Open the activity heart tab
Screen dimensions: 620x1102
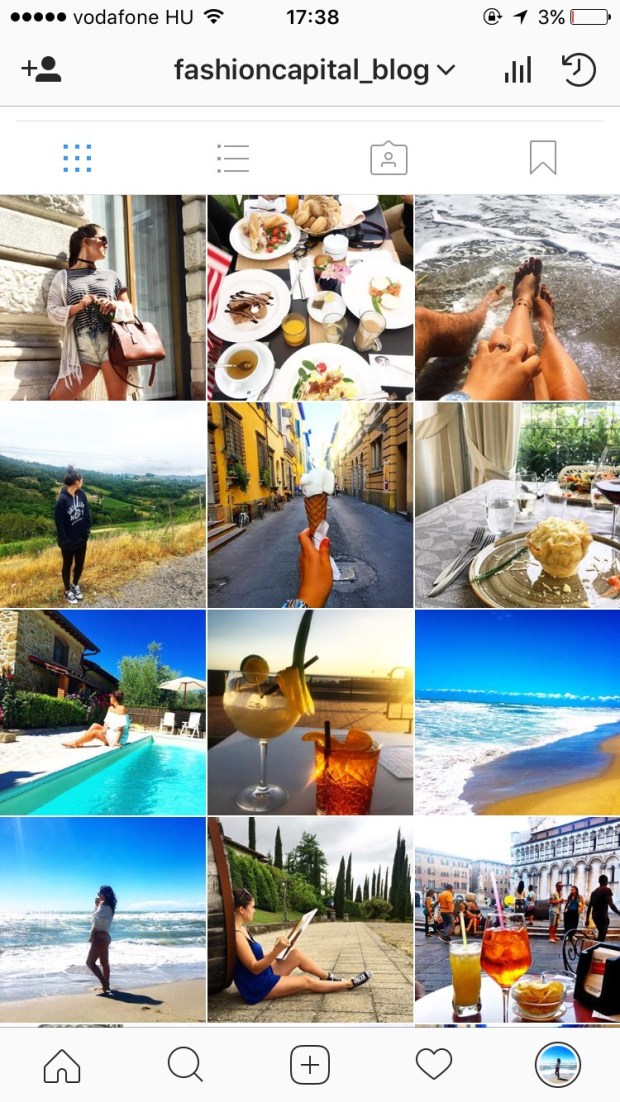(434, 1065)
